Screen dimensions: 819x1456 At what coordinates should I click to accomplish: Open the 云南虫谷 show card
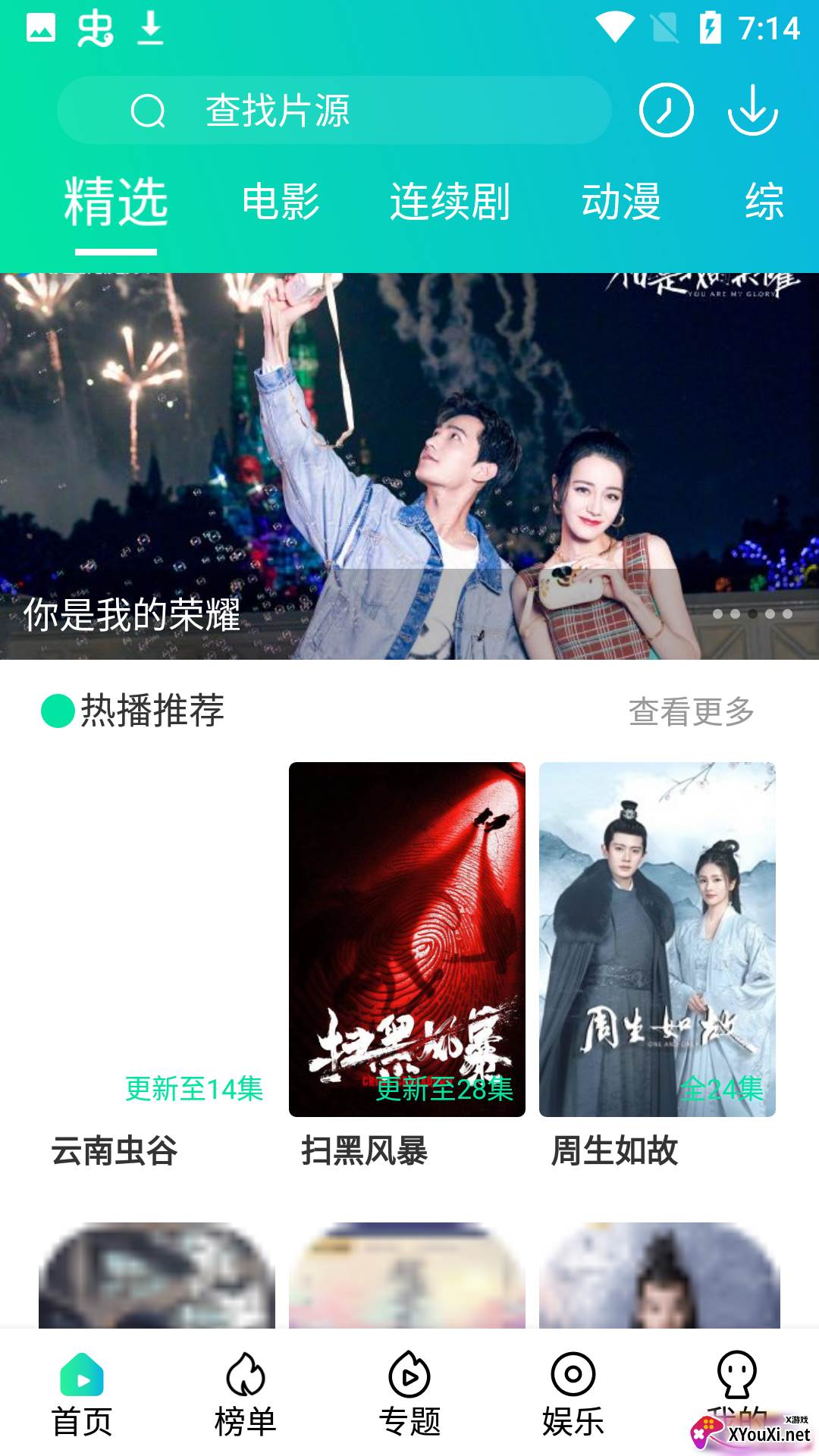(157, 939)
